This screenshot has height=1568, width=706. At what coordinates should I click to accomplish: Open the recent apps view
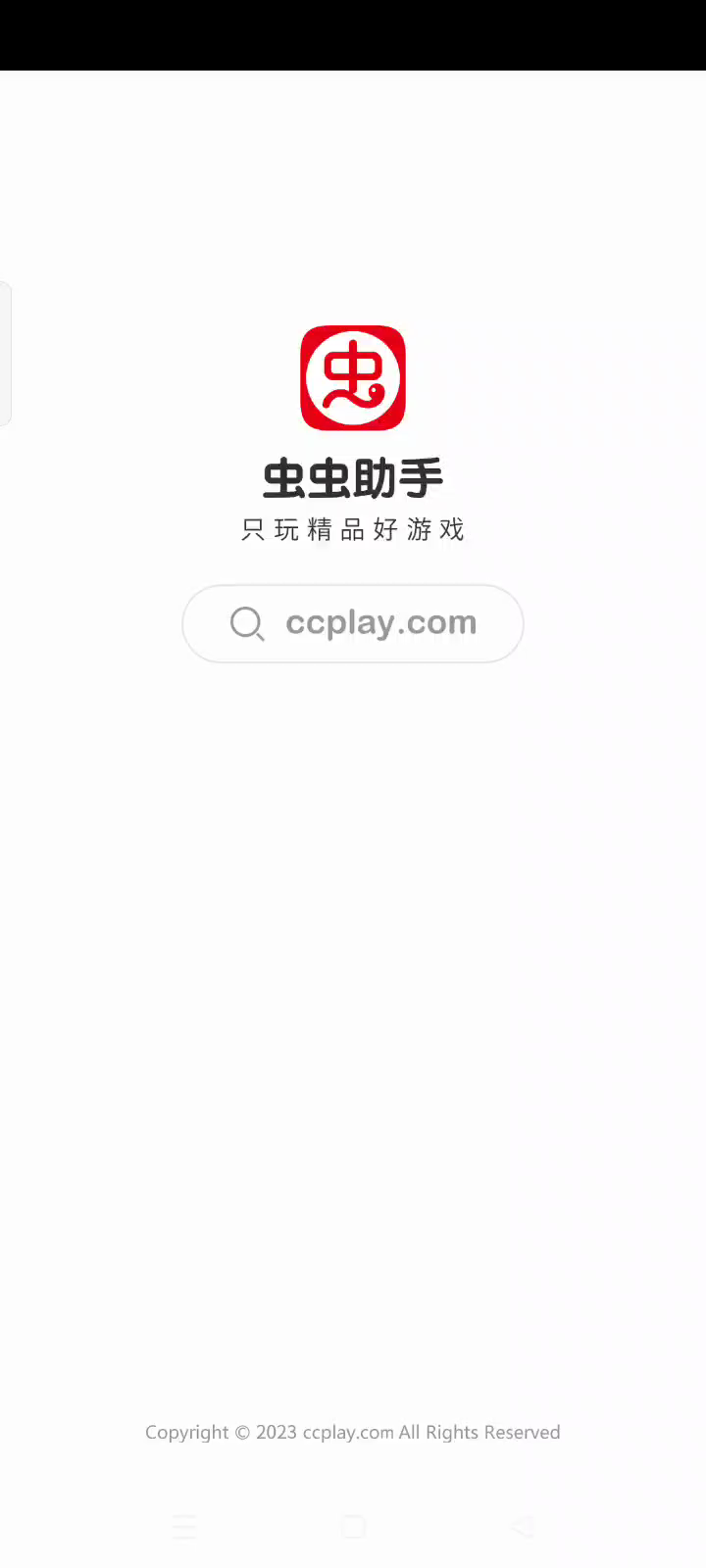pyautogui.click(x=184, y=1526)
